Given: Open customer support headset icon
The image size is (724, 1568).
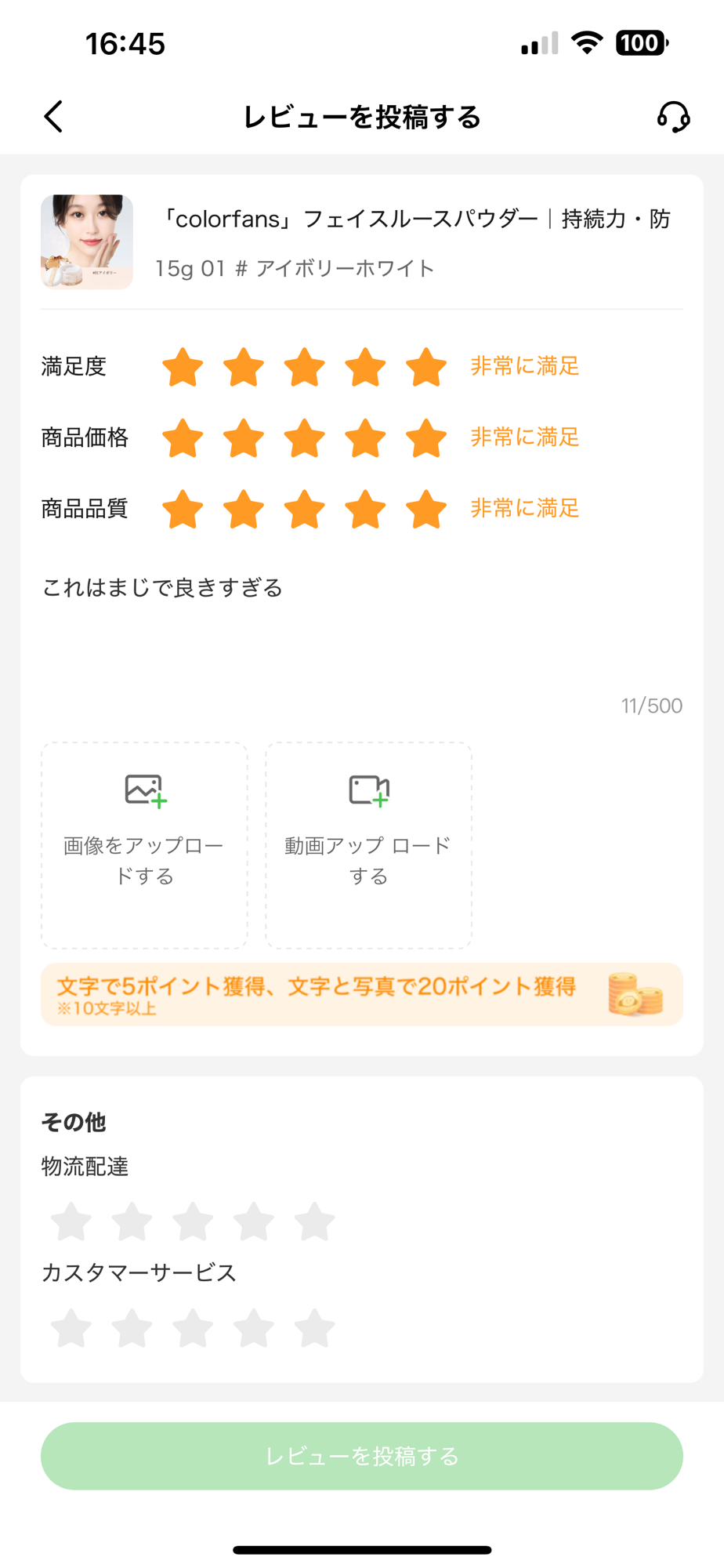Looking at the screenshot, I should (673, 117).
